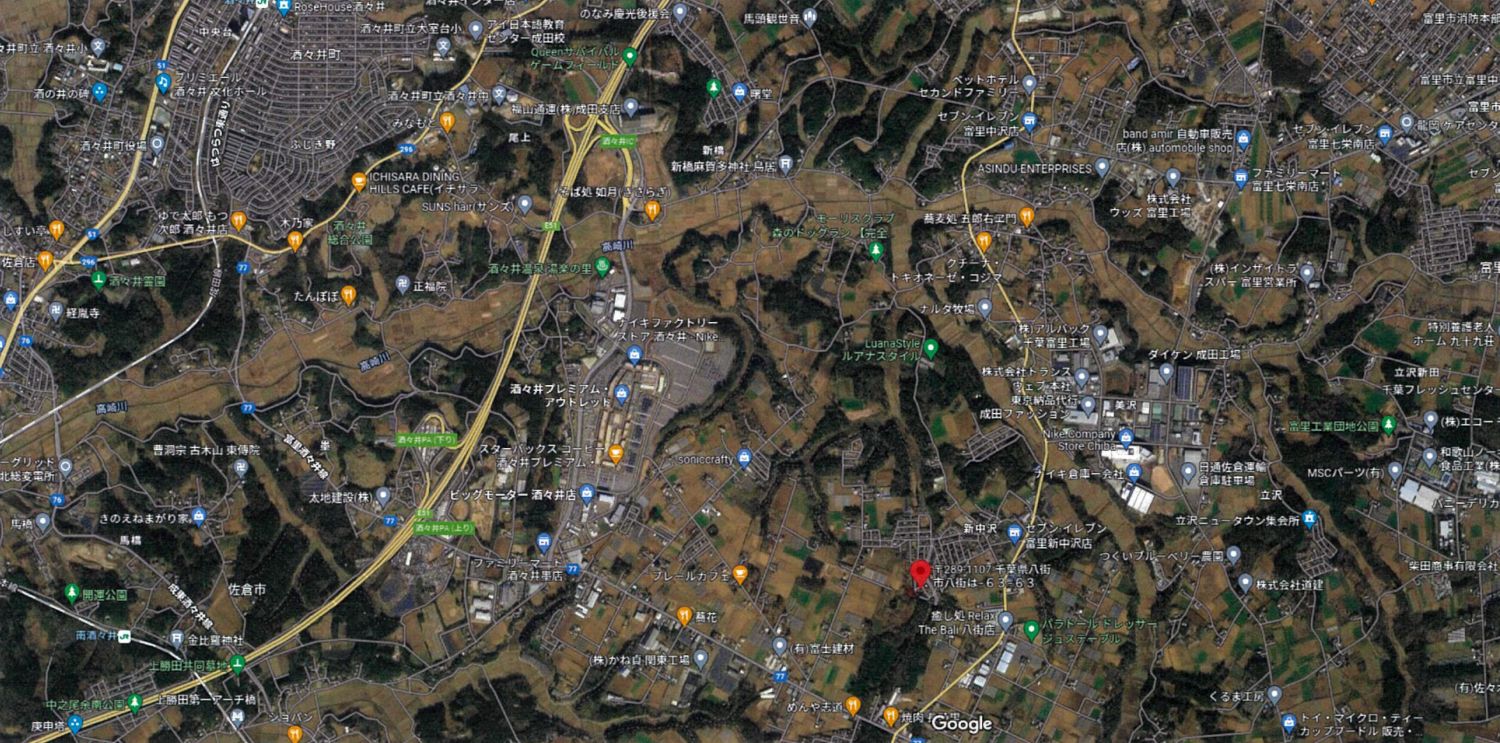
Task: Tap the red dropped pin for 〒289-1107
Action: click(920, 574)
